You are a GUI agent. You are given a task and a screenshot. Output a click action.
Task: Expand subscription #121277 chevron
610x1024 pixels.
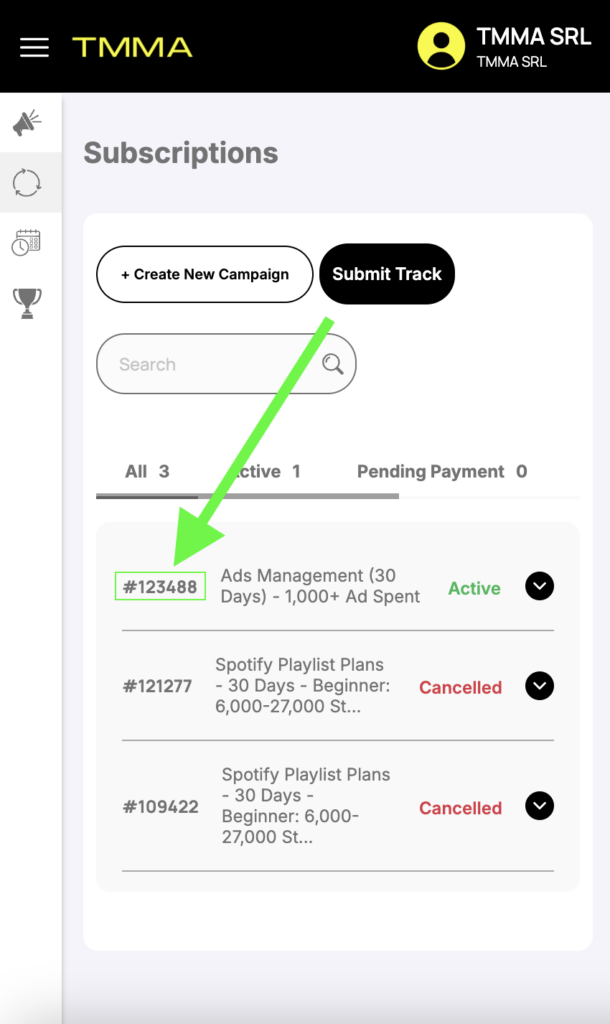click(539, 686)
